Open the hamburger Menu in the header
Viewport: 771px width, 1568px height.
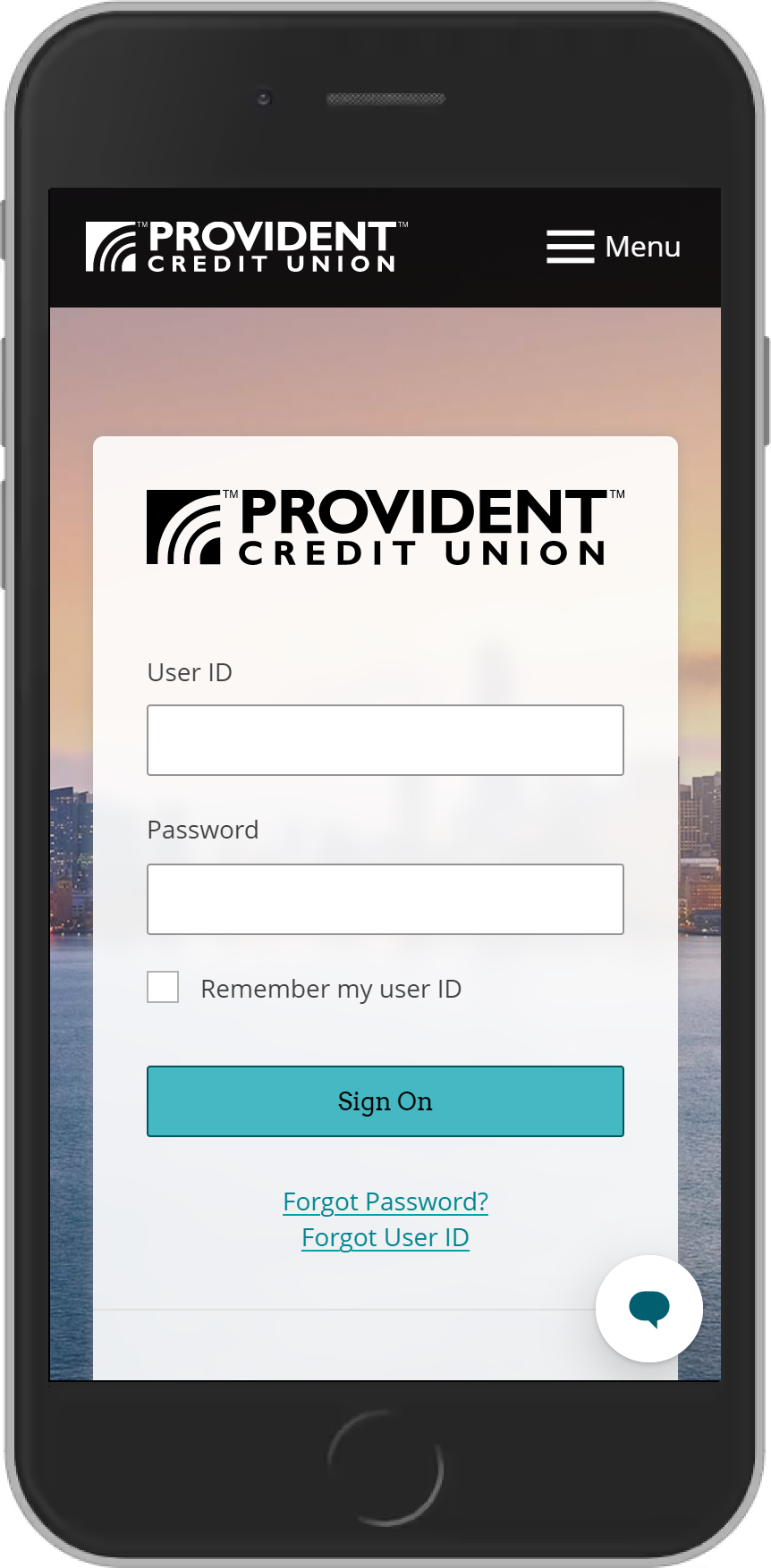coord(570,247)
